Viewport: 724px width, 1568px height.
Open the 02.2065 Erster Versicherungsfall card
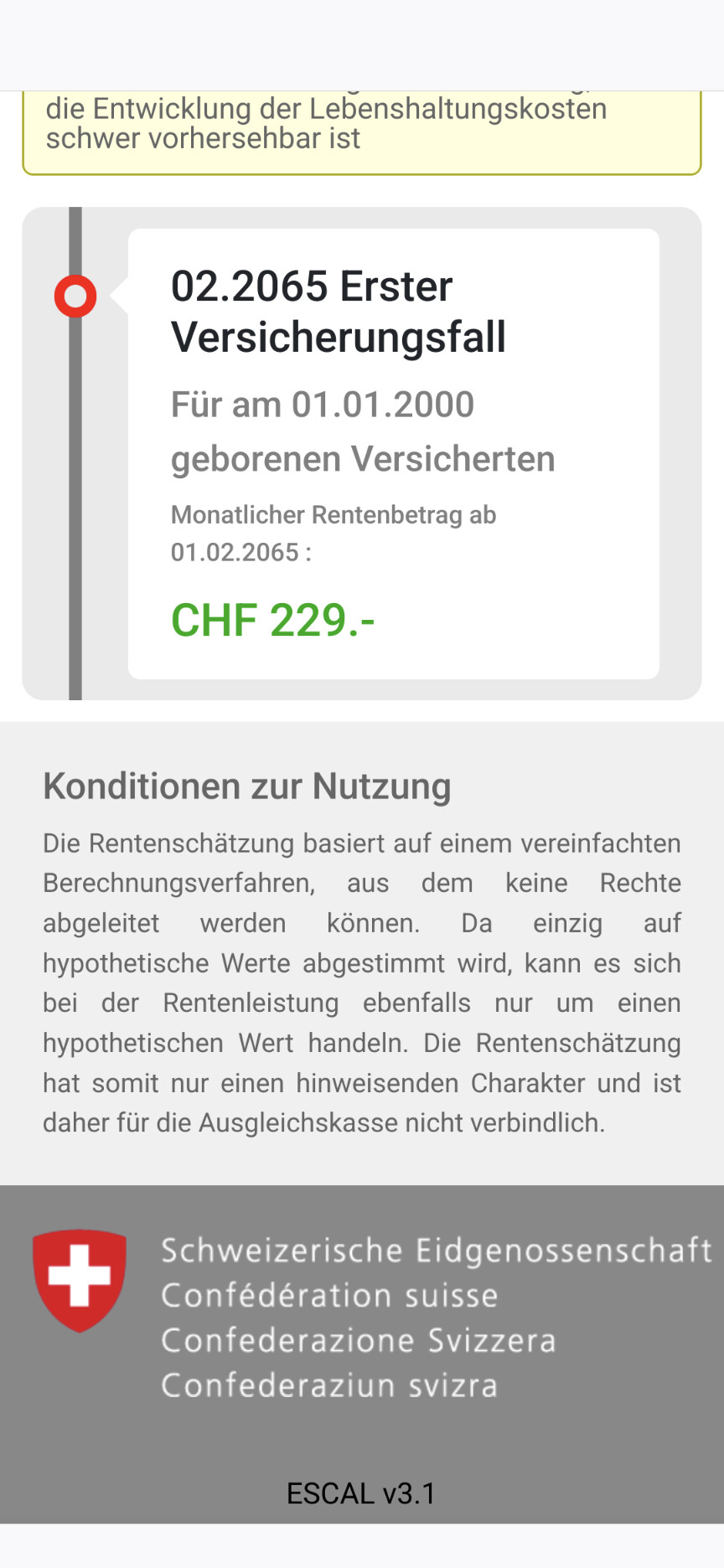(393, 453)
